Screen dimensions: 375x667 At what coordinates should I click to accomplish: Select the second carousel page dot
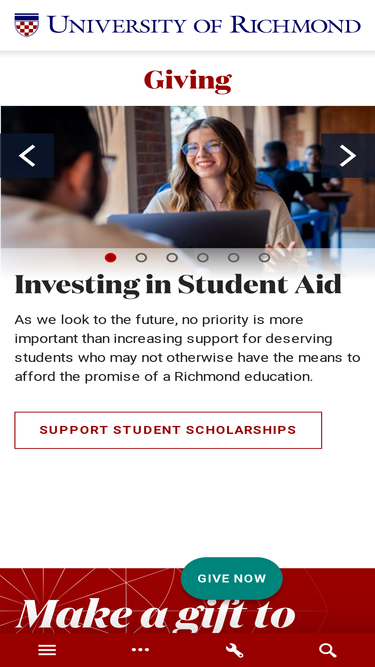141,257
